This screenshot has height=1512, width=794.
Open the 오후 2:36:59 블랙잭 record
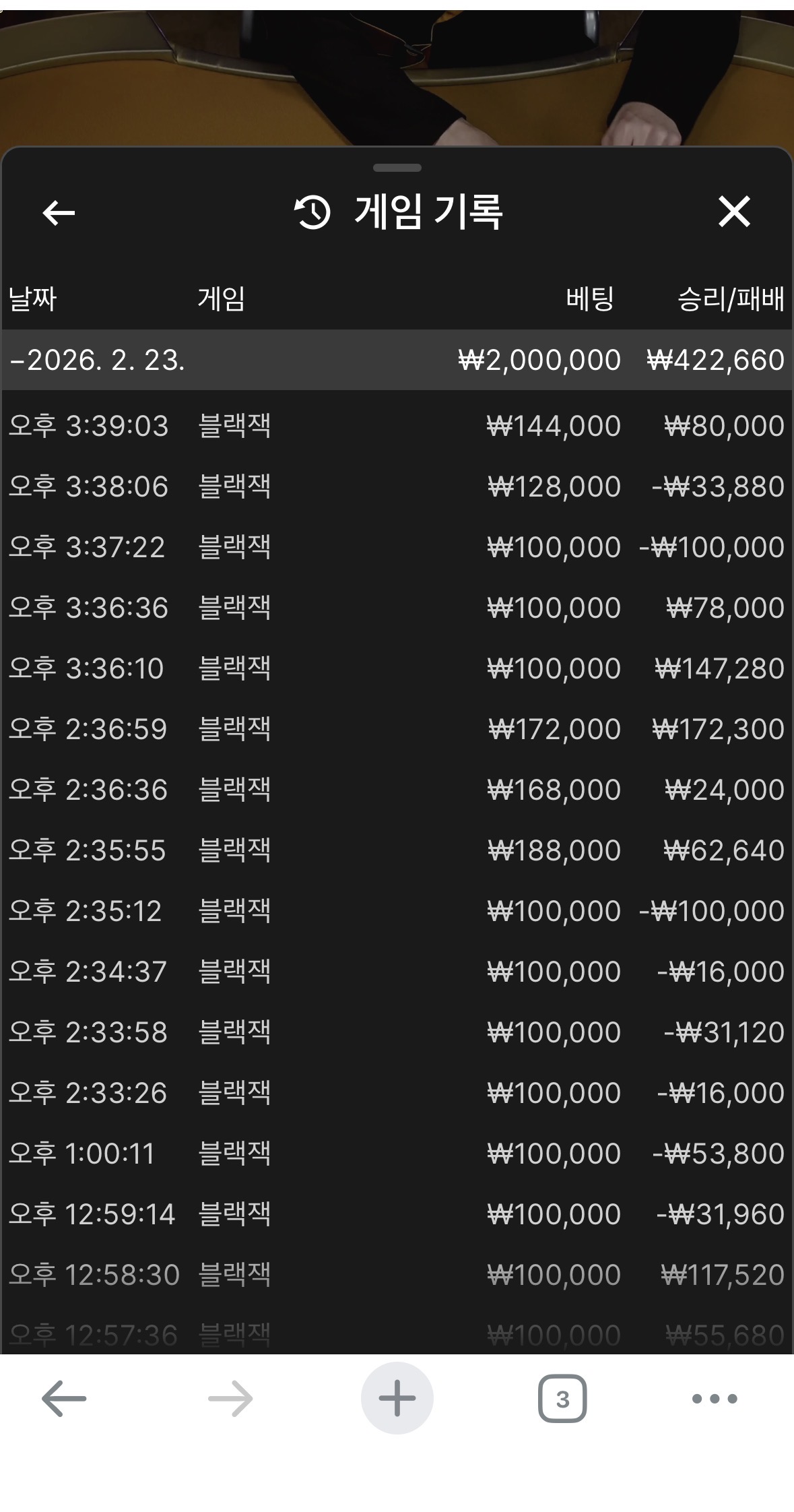coord(396,729)
